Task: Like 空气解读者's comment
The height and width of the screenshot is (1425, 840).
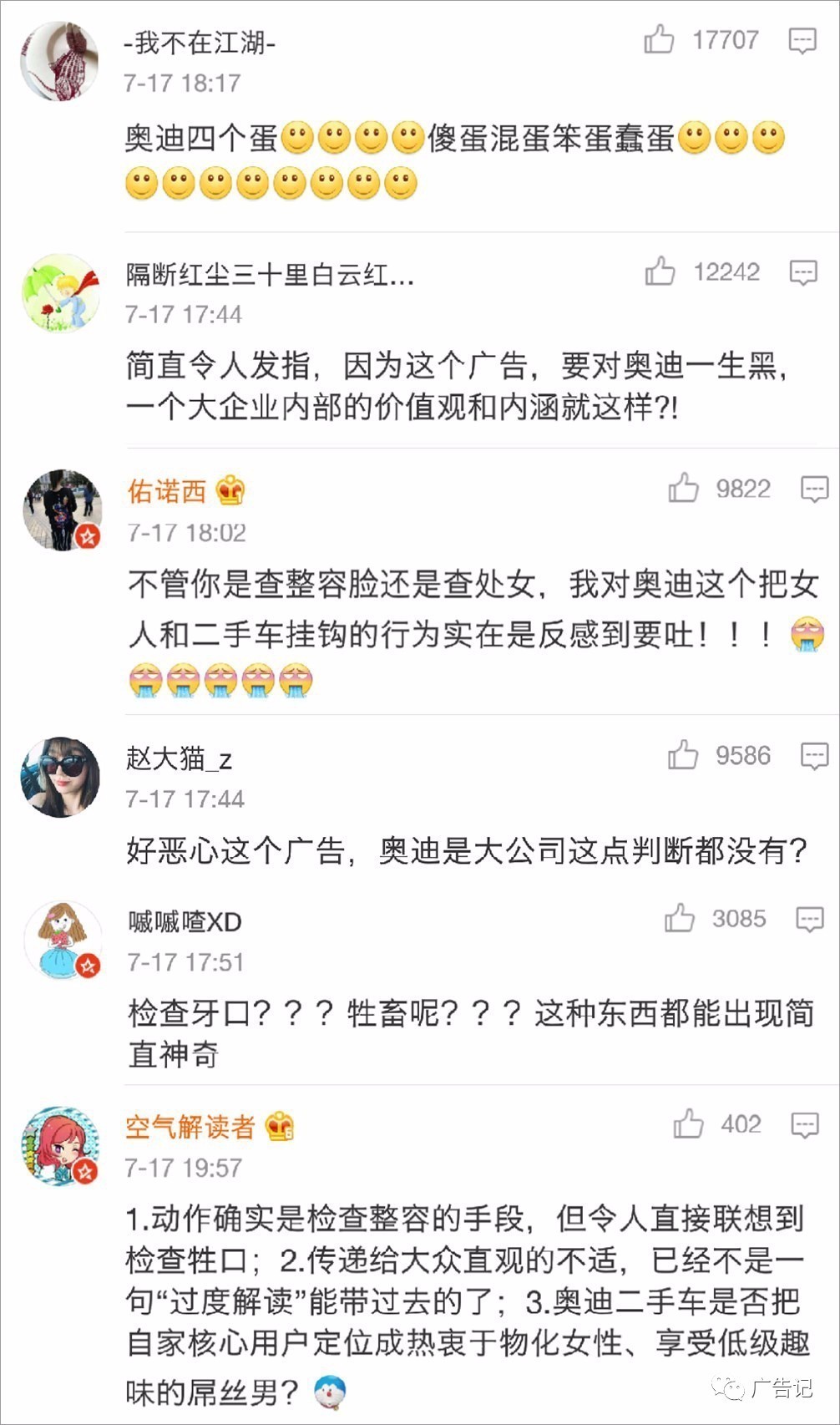Action: click(688, 1124)
